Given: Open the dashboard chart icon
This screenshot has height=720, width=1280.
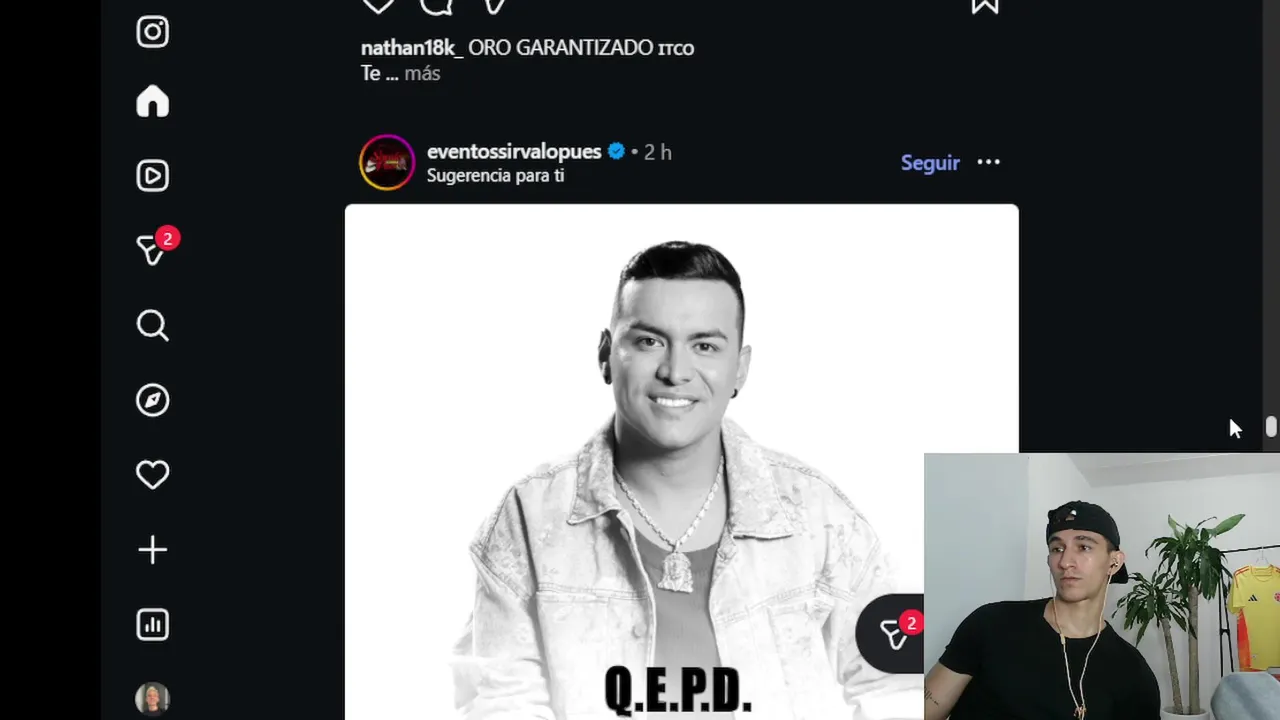Looking at the screenshot, I should (152, 625).
